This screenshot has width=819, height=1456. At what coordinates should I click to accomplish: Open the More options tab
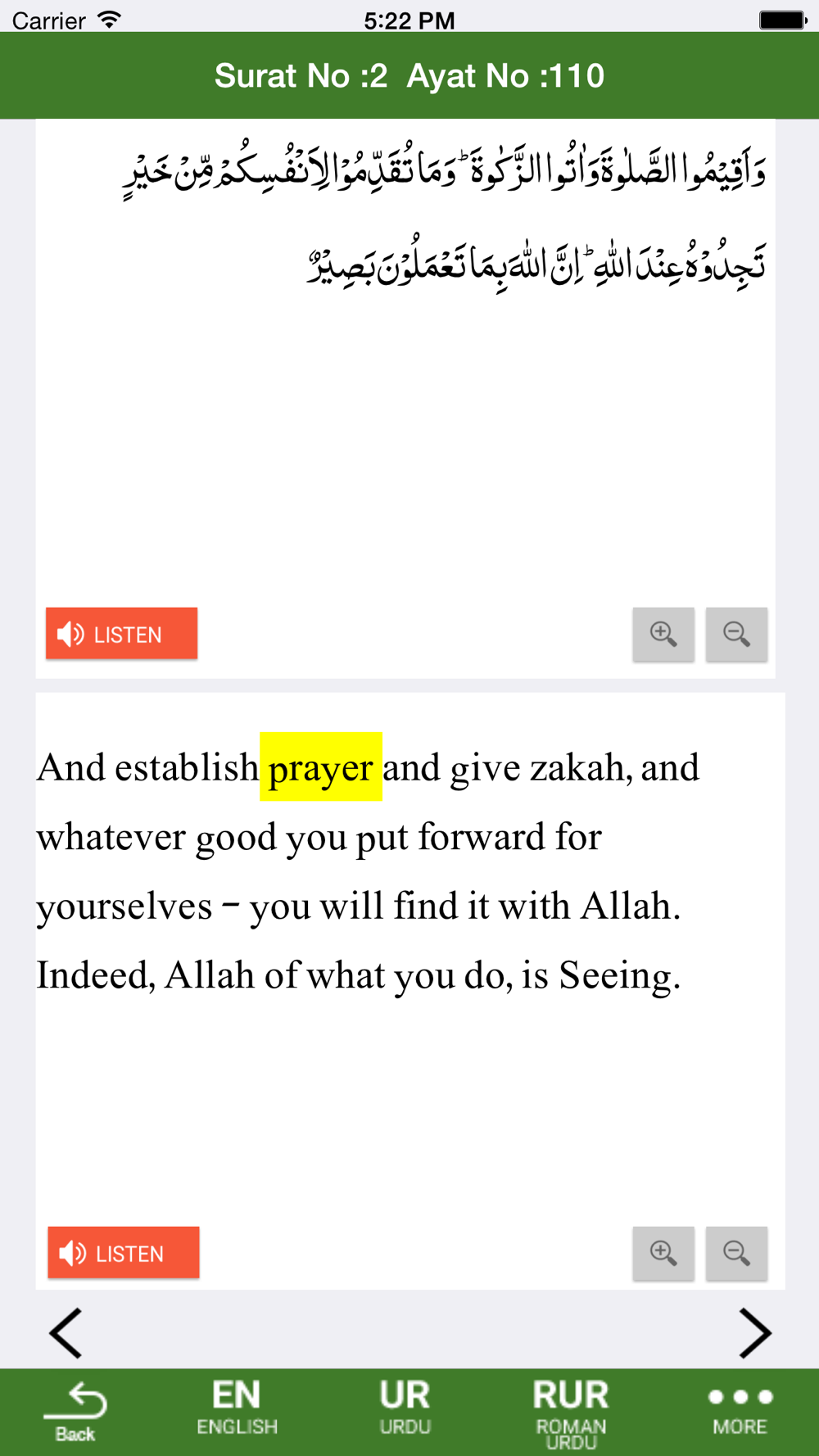[740, 1410]
